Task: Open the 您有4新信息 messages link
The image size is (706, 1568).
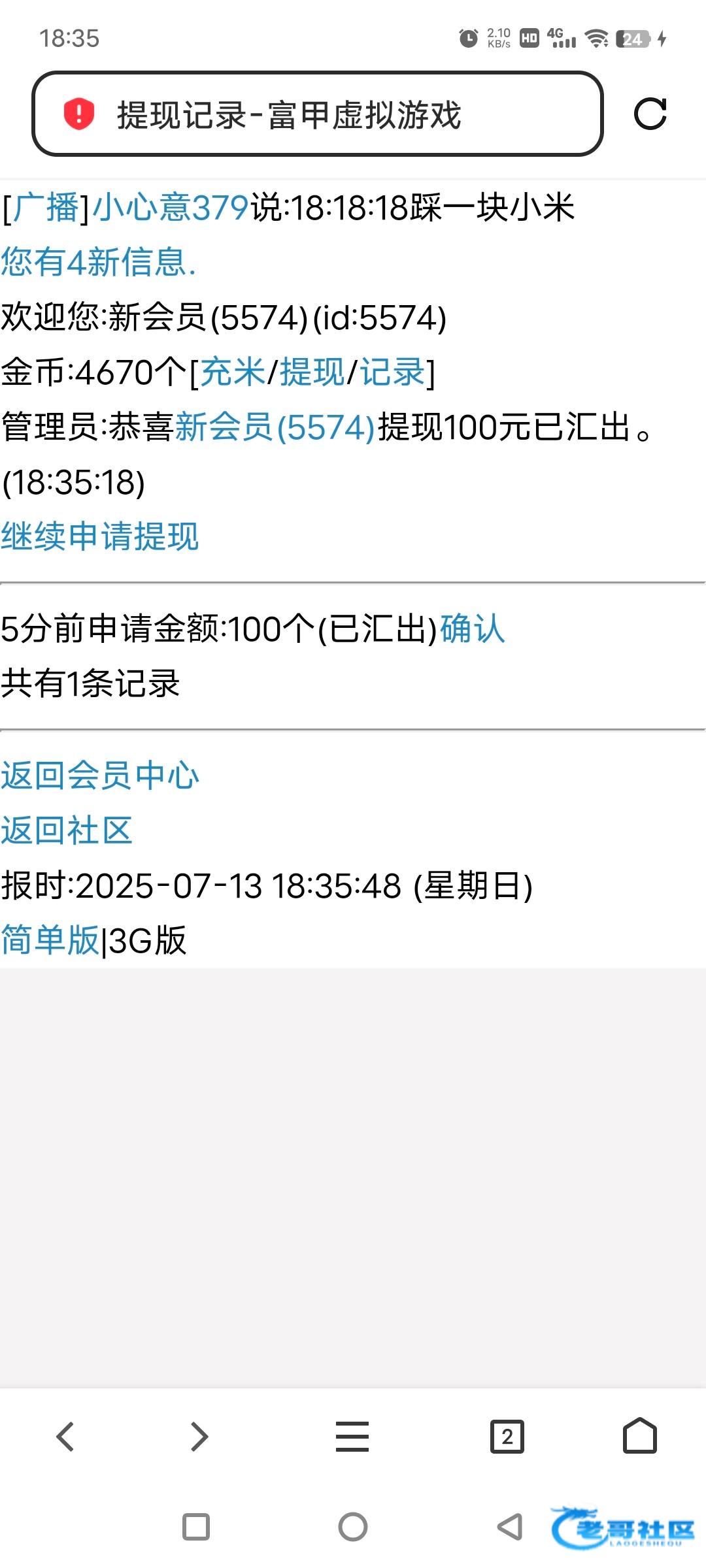Action: point(98,263)
